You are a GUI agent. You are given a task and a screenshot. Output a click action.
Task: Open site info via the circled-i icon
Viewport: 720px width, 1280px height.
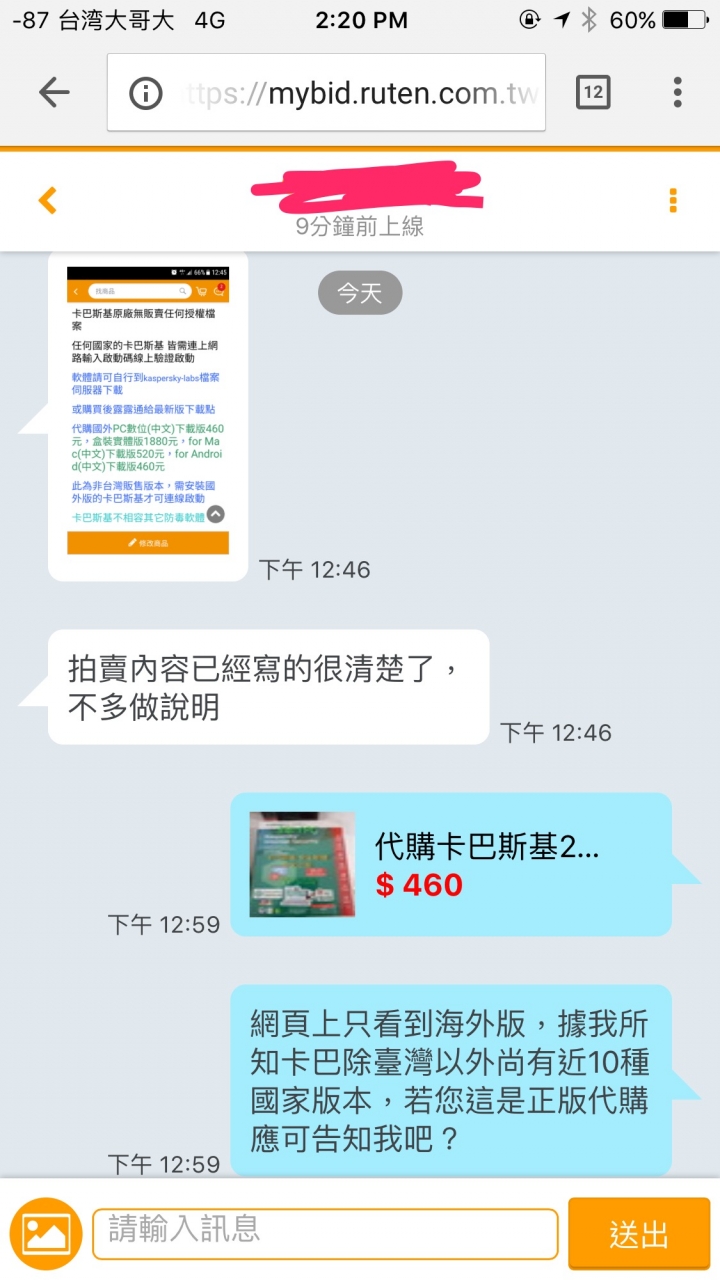[146, 92]
